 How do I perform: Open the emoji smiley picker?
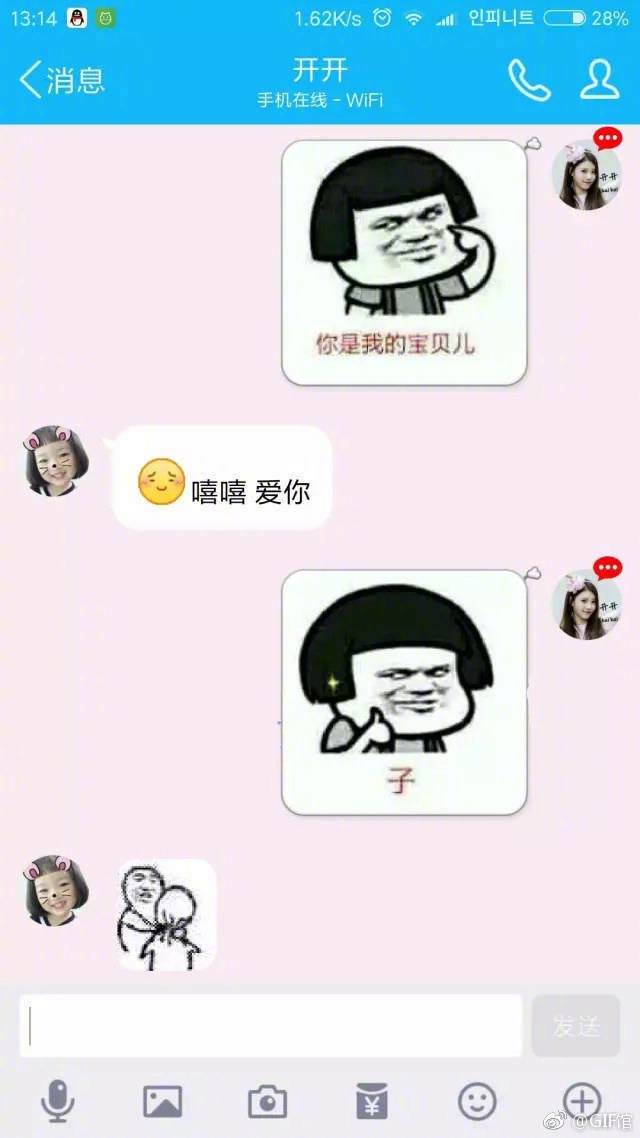tap(477, 1102)
